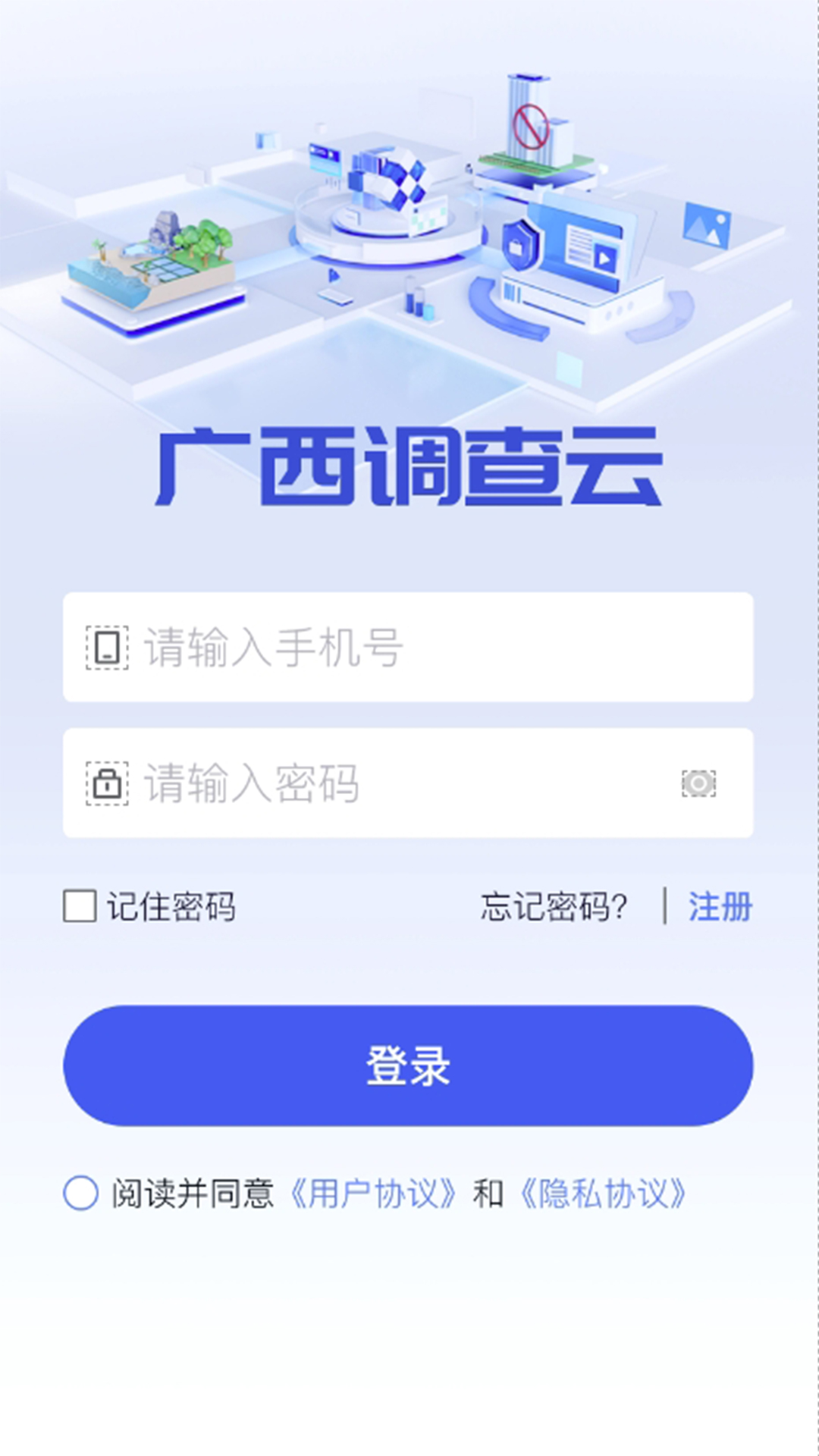Click the shield security icon in the illustration
819x1456 pixels.
[521, 244]
